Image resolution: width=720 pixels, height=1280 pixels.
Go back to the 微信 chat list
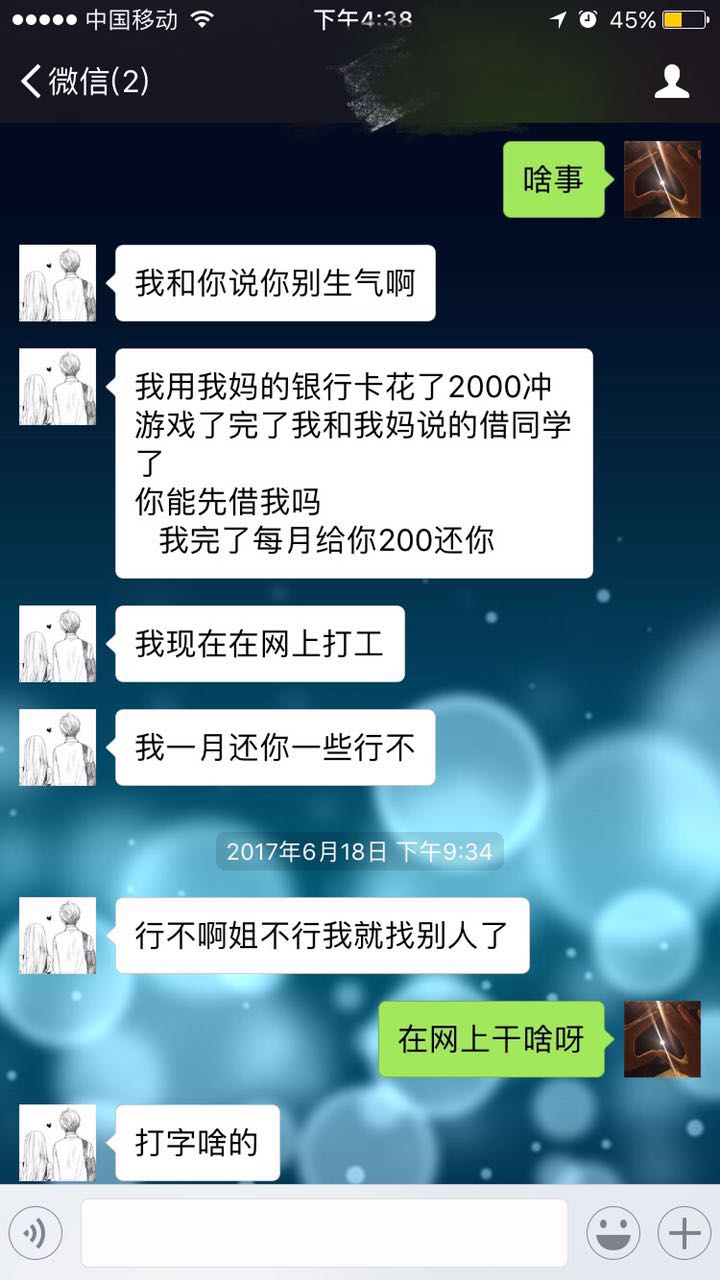tap(84, 81)
